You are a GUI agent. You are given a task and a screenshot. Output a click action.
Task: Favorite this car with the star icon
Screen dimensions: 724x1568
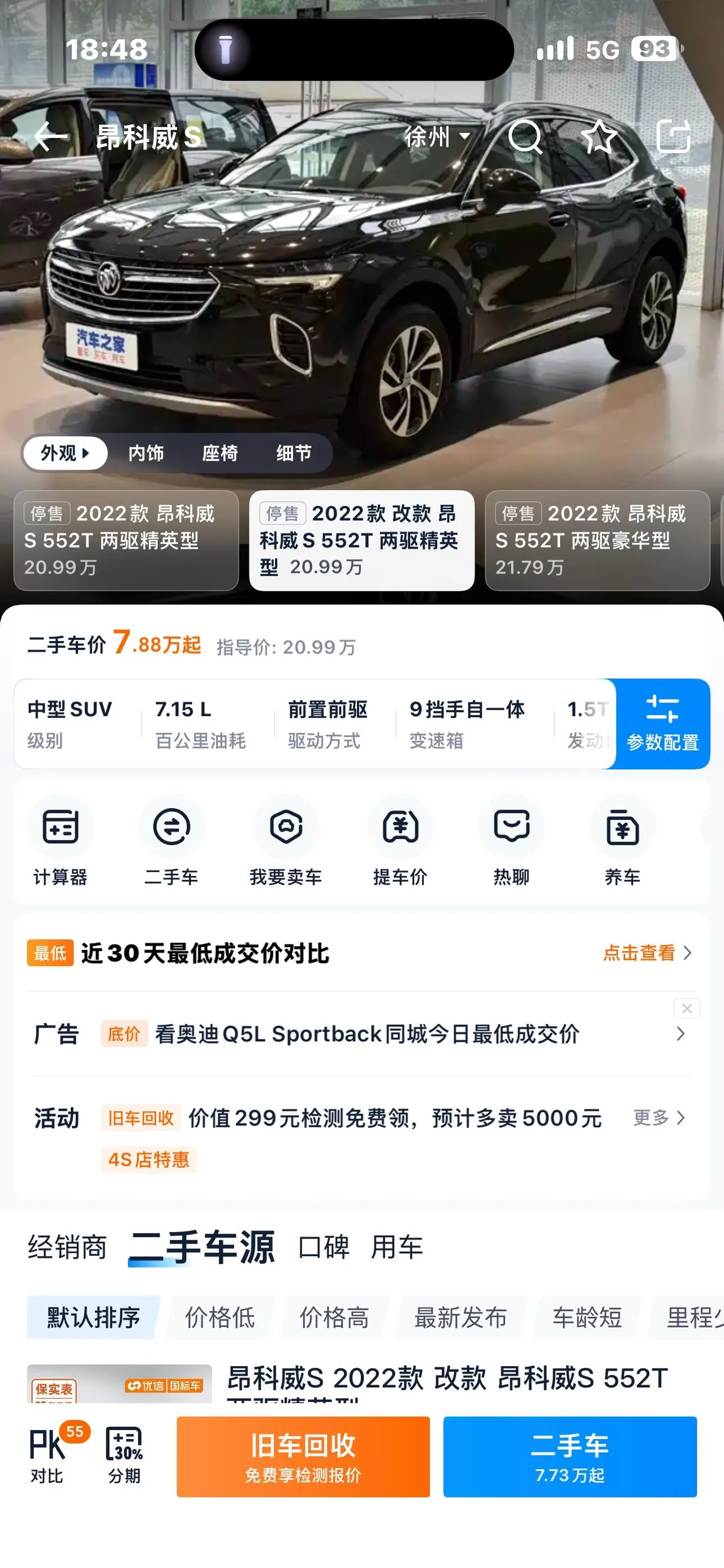point(599,136)
